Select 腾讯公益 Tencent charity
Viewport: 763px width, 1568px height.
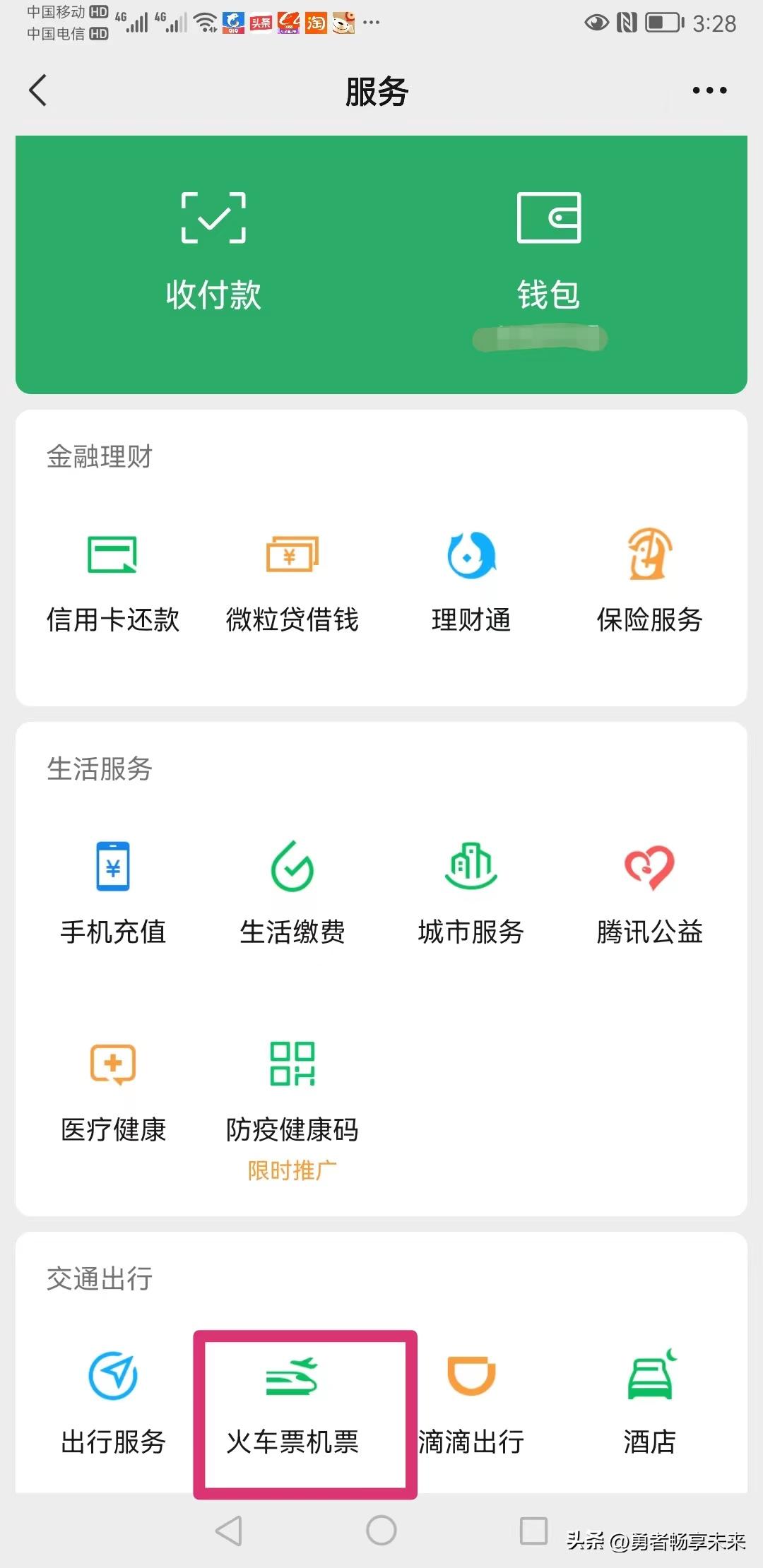pyautogui.click(x=649, y=890)
